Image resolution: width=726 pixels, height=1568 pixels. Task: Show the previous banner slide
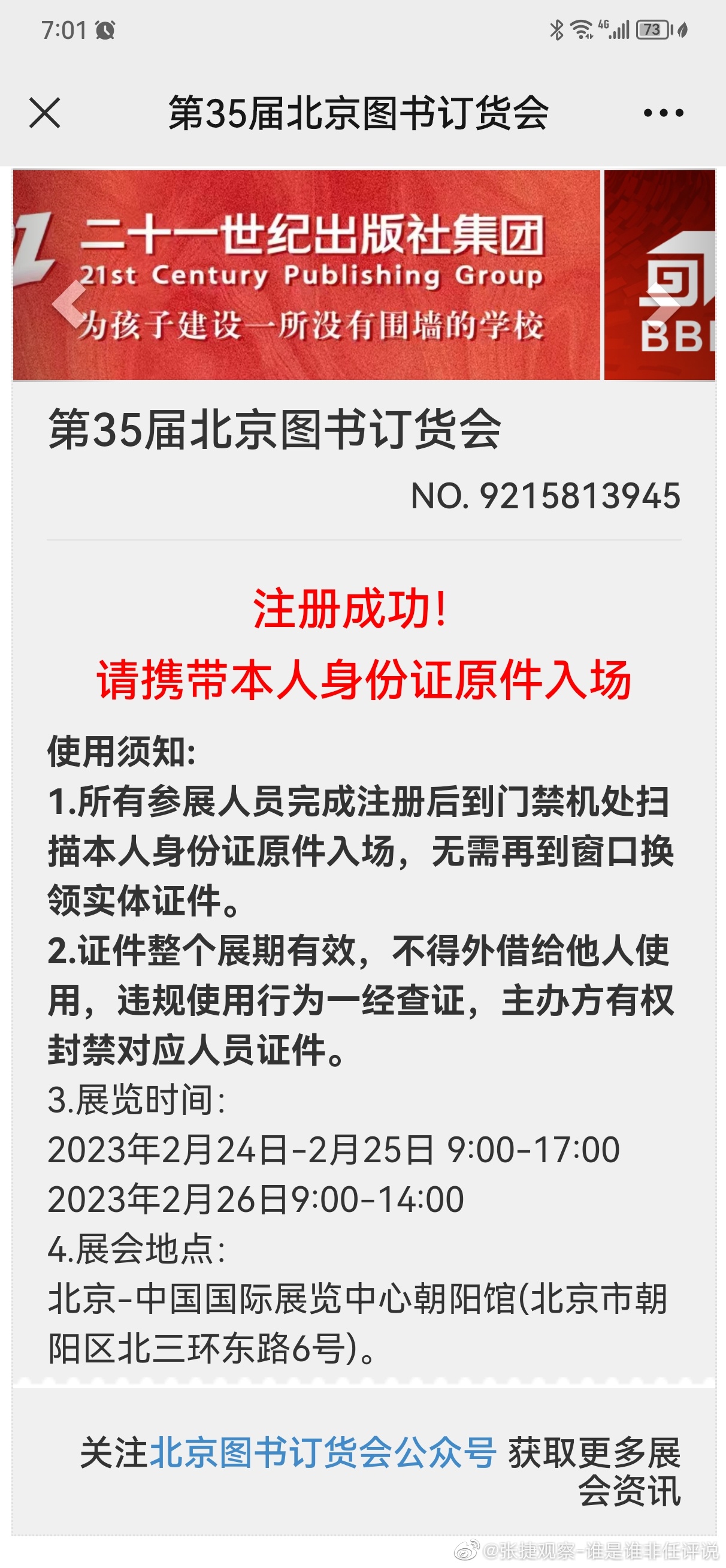pos(69,303)
